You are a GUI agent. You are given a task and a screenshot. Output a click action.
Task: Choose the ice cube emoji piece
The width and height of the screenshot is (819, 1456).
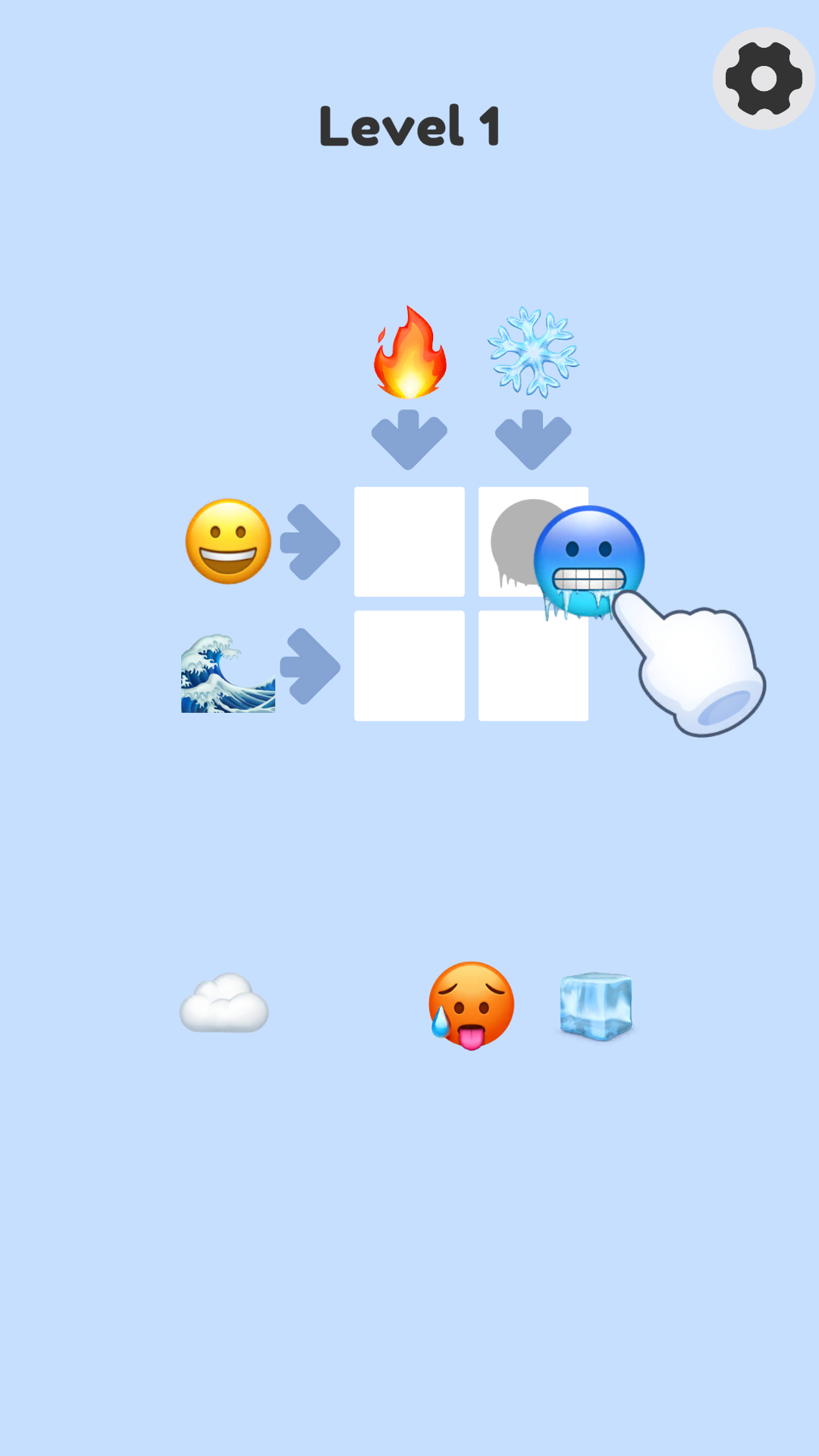click(x=596, y=1006)
